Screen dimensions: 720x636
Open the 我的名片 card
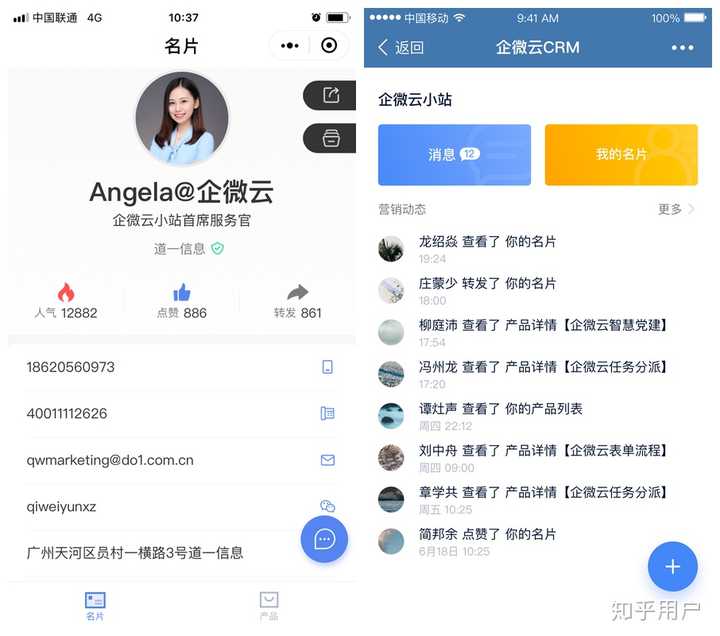[x=621, y=155]
